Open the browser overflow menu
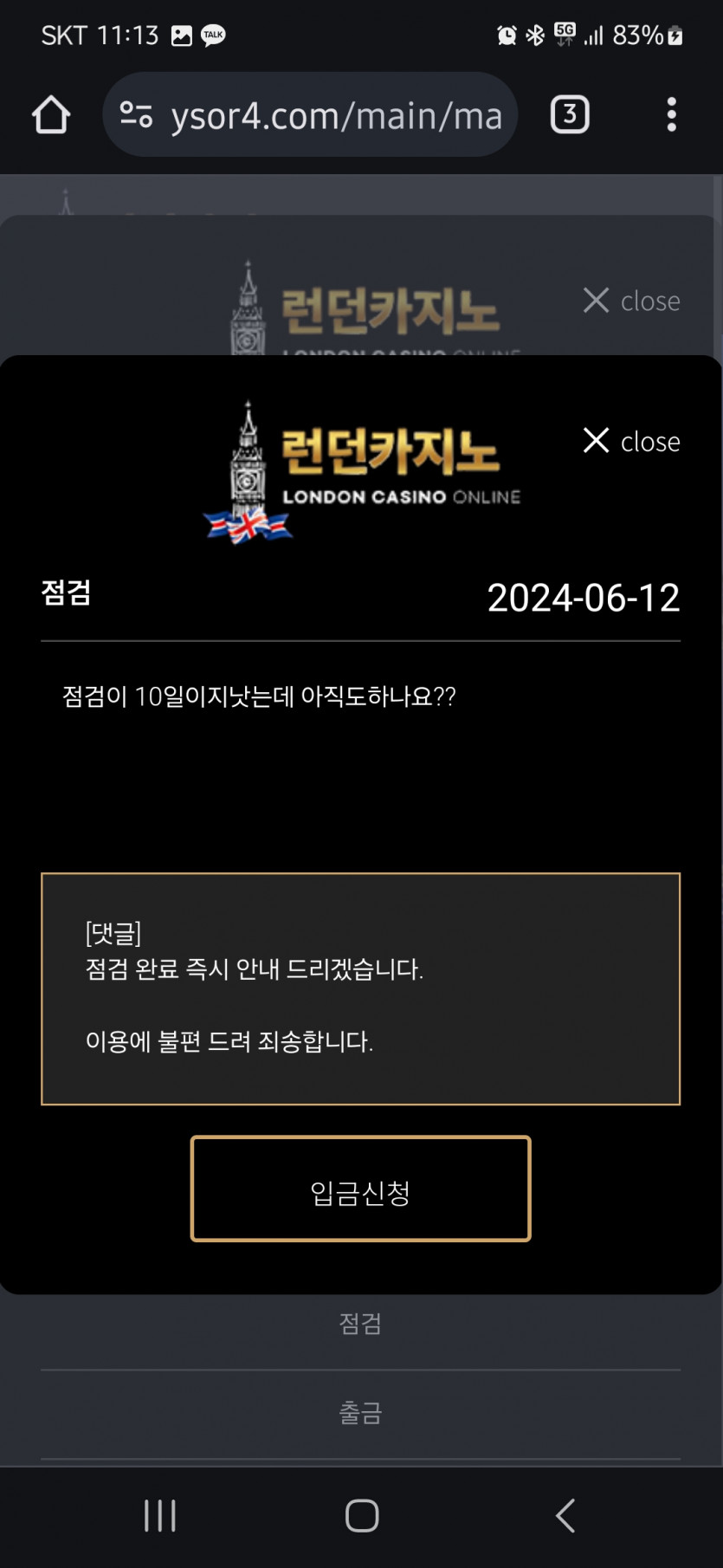Viewport: 723px width, 1568px height. click(x=671, y=114)
